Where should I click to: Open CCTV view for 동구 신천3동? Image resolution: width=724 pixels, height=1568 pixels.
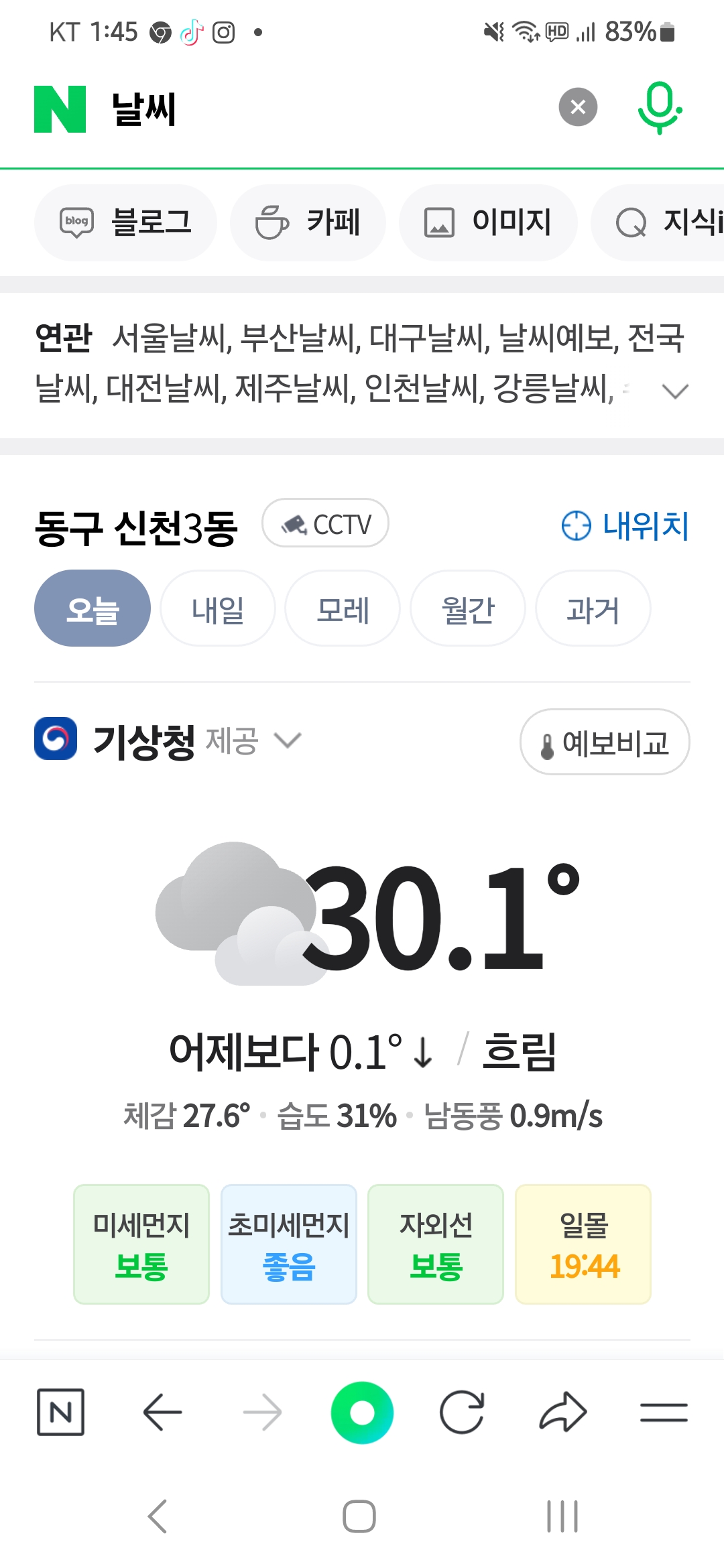[x=326, y=524]
